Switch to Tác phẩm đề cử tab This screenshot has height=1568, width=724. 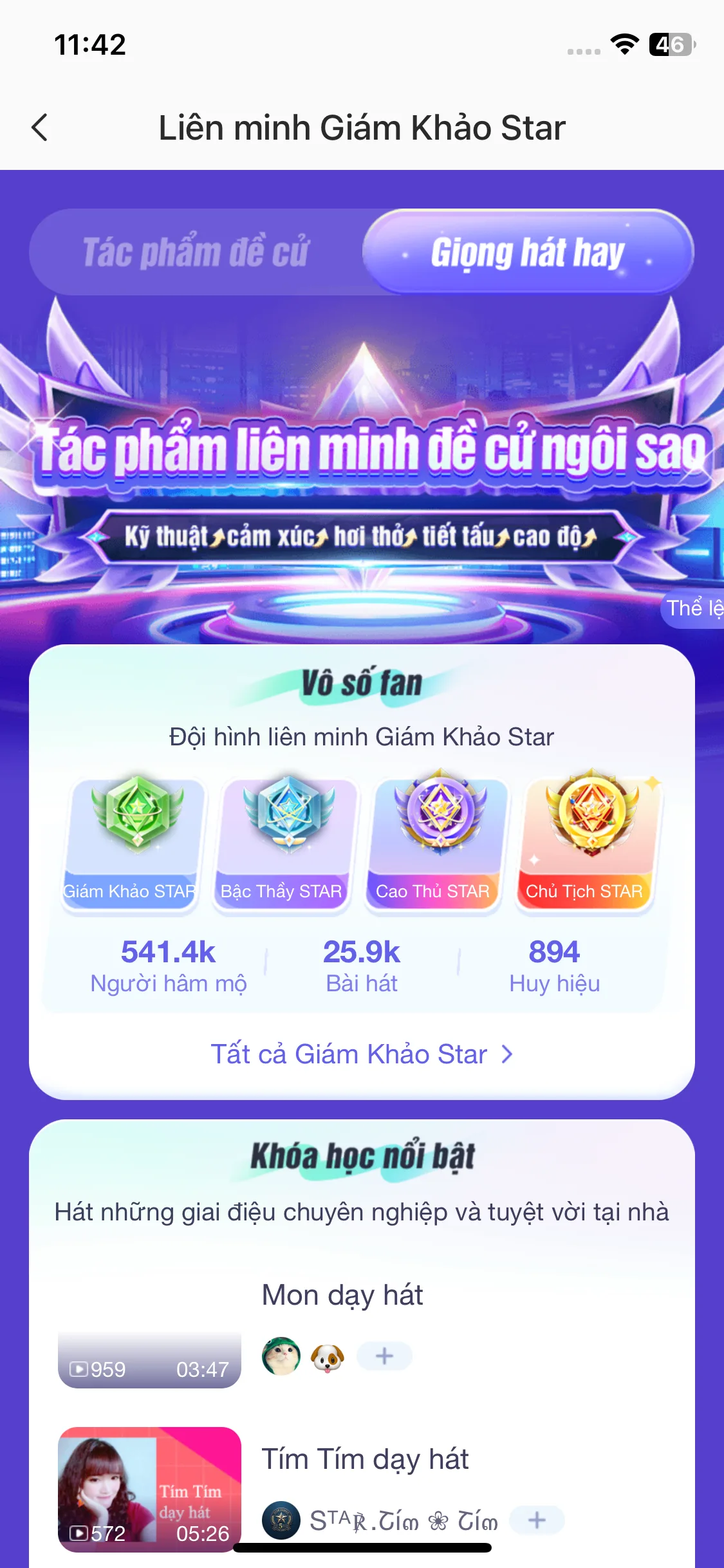[196, 252]
